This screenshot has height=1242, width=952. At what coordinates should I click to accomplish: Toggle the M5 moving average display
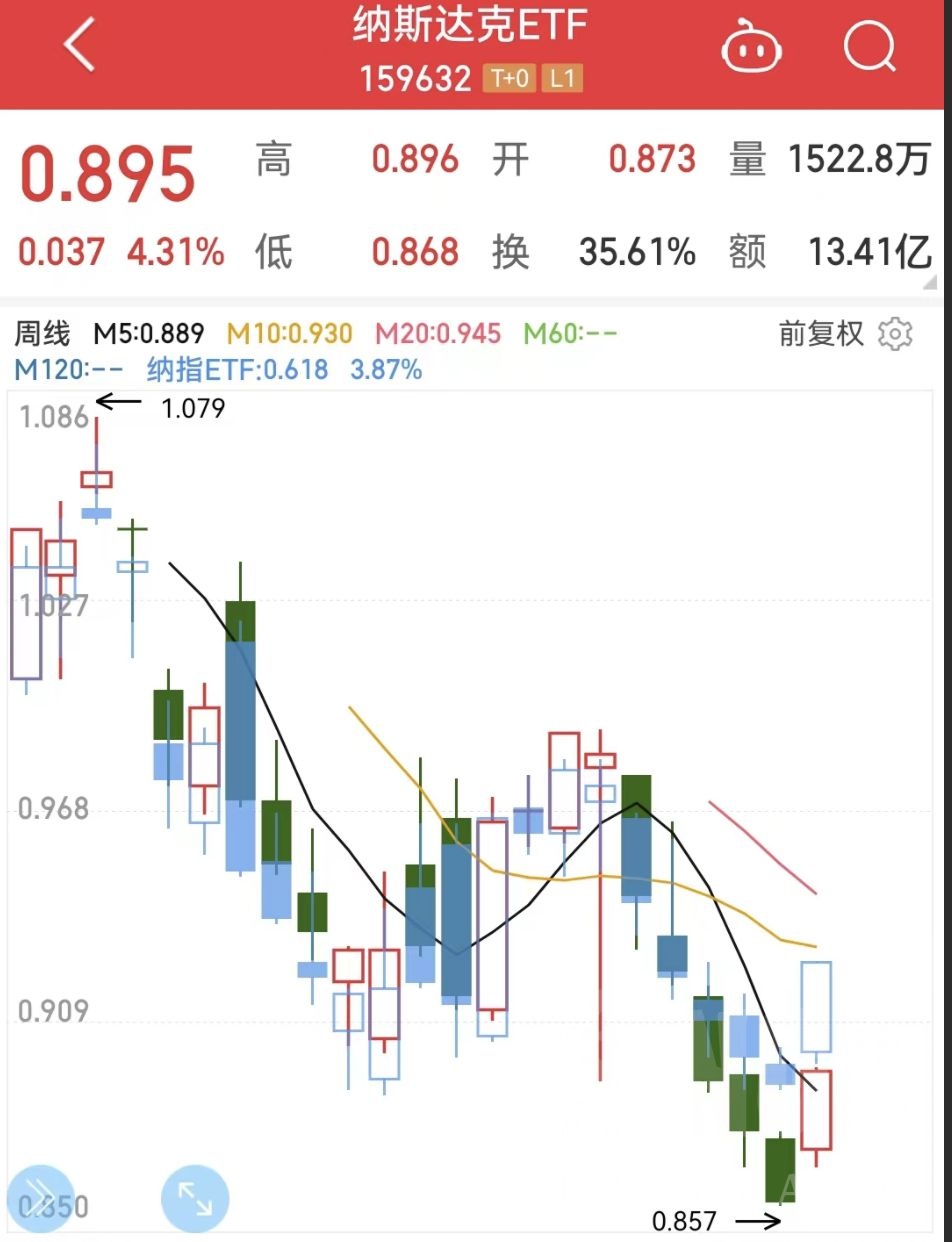tap(151, 334)
